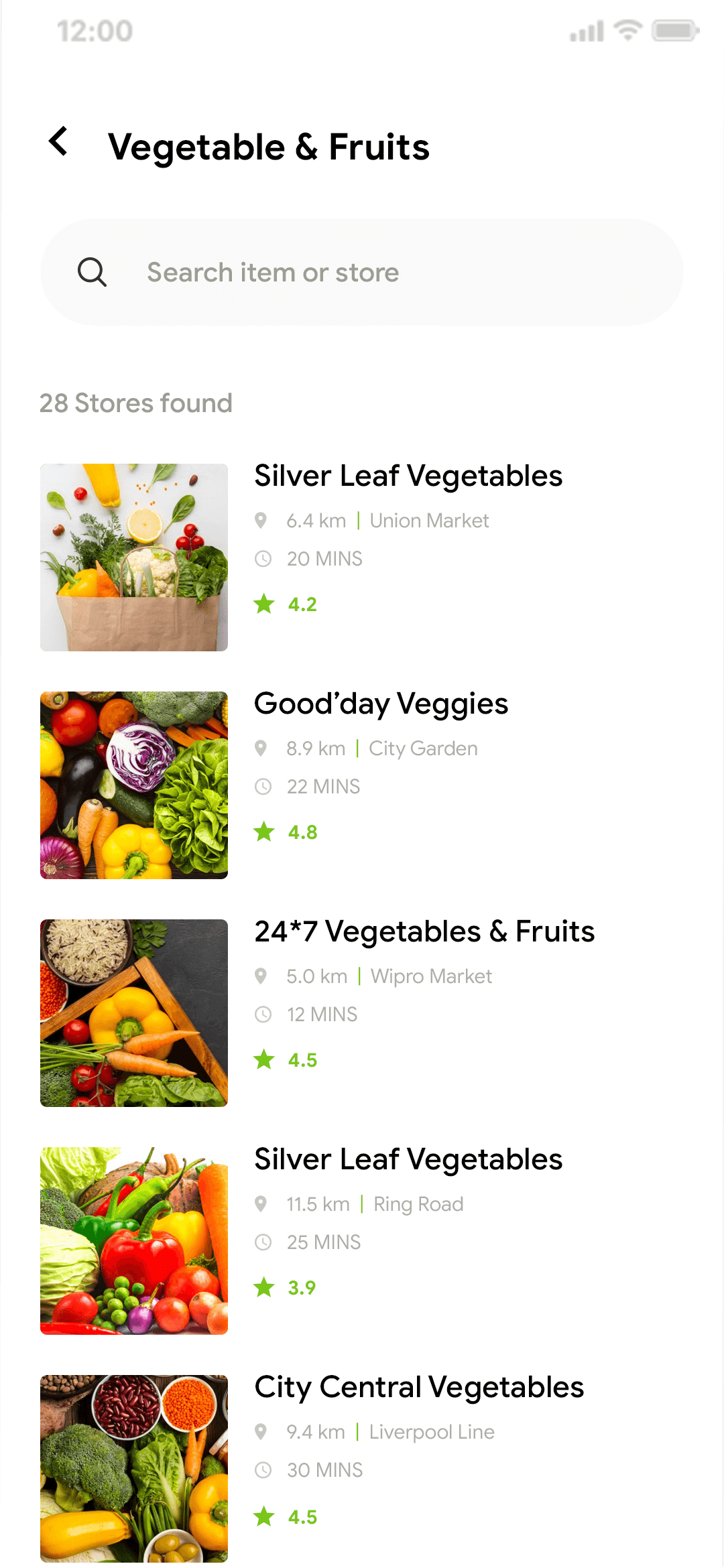Select the 24*7 Vegetables & Fruits title
724x1568 pixels.
point(424,931)
